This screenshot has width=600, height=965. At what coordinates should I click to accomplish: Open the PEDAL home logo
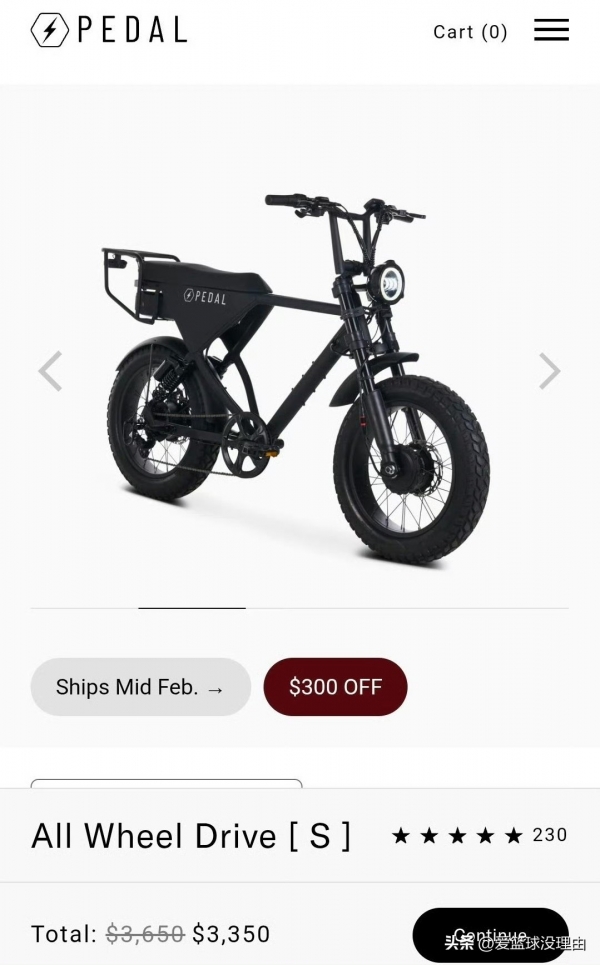[109, 30]
